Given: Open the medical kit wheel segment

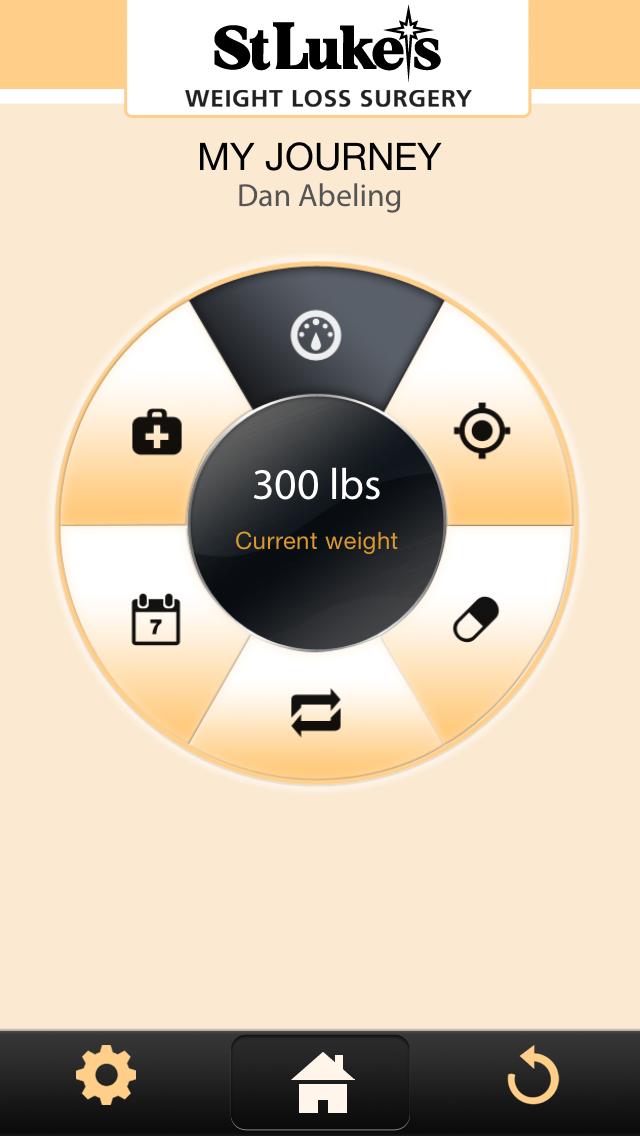Looking at the screenshot, I should point(157,434).
